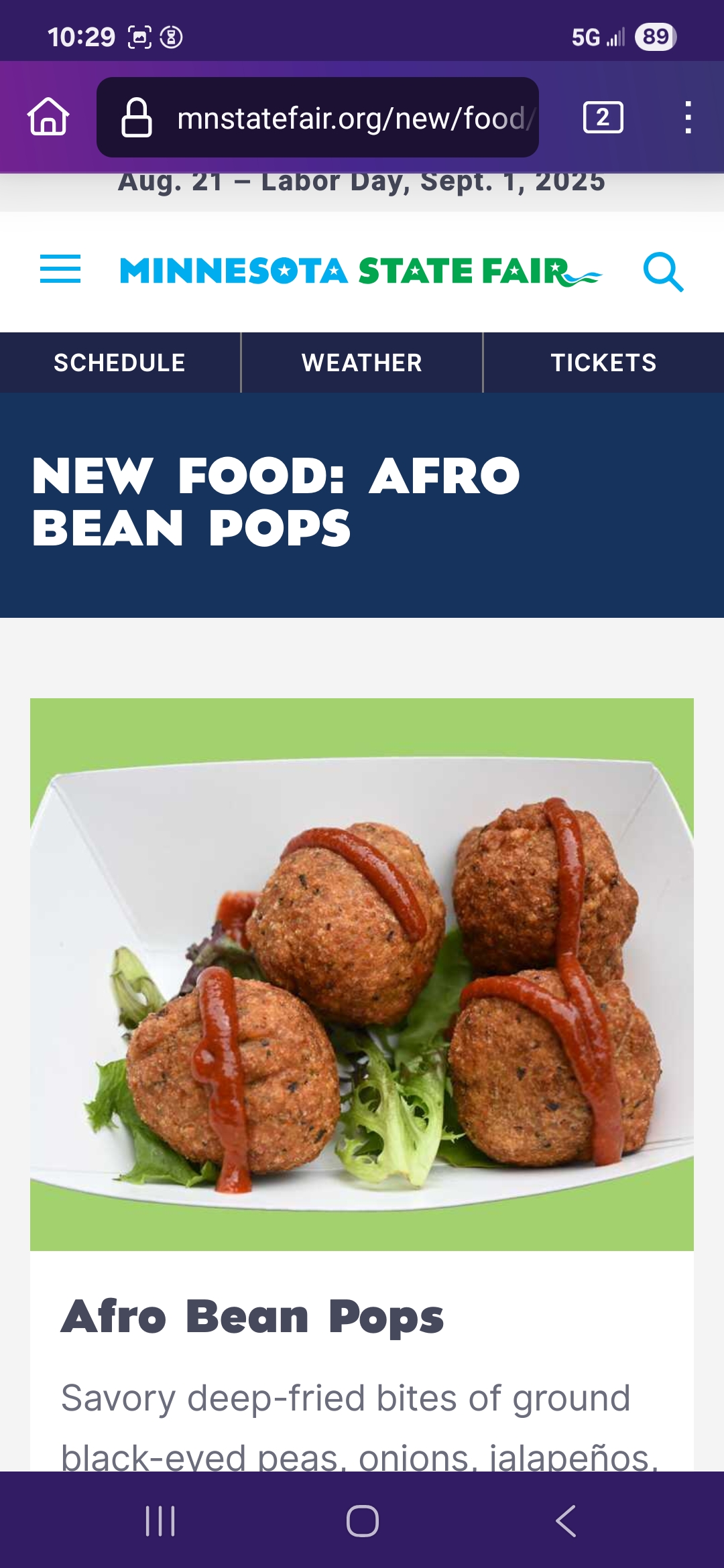Tap the browser home icon
The height and width of the screenshot is (1568, 724).
pyautogui.click(x=48, y=117)
